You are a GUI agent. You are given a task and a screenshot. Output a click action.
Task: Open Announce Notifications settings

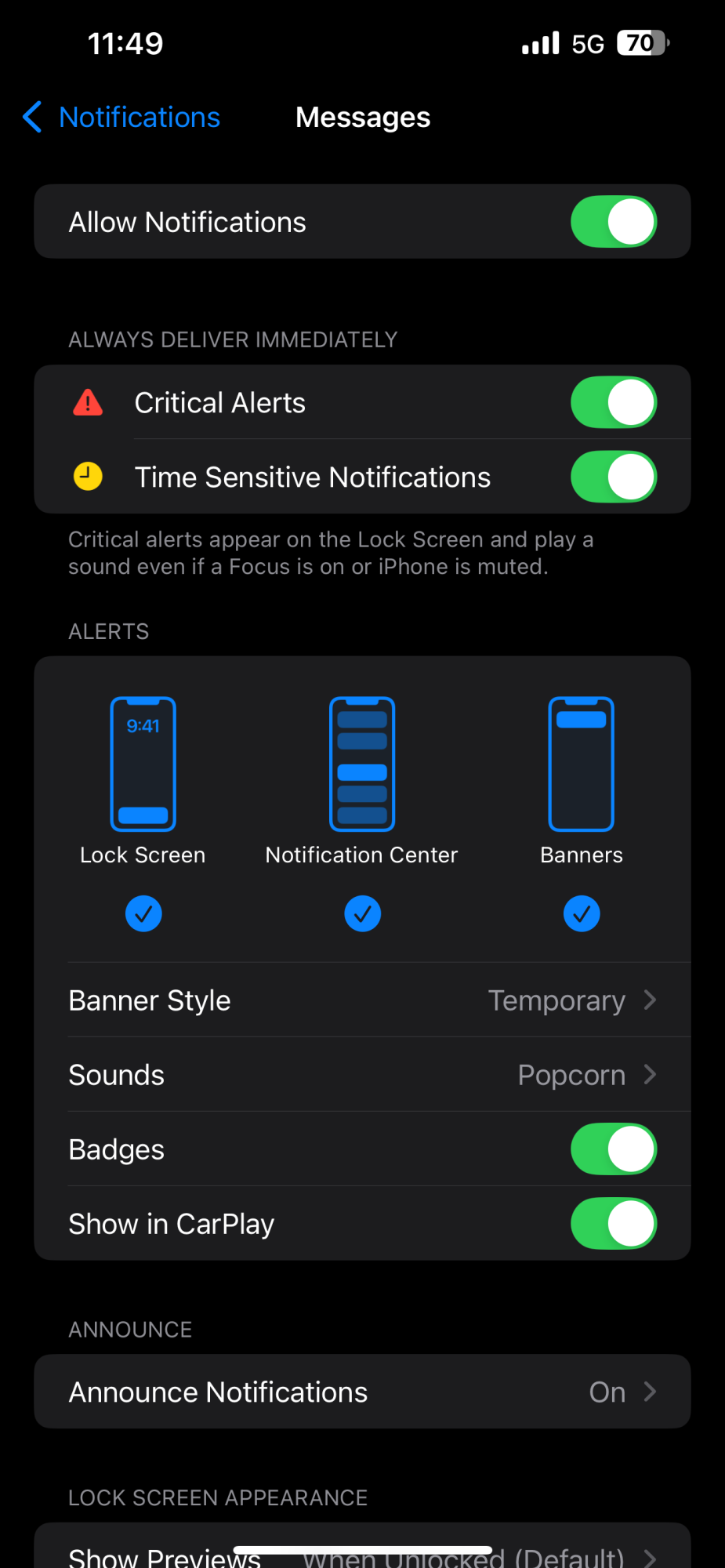click(362, 1392)
